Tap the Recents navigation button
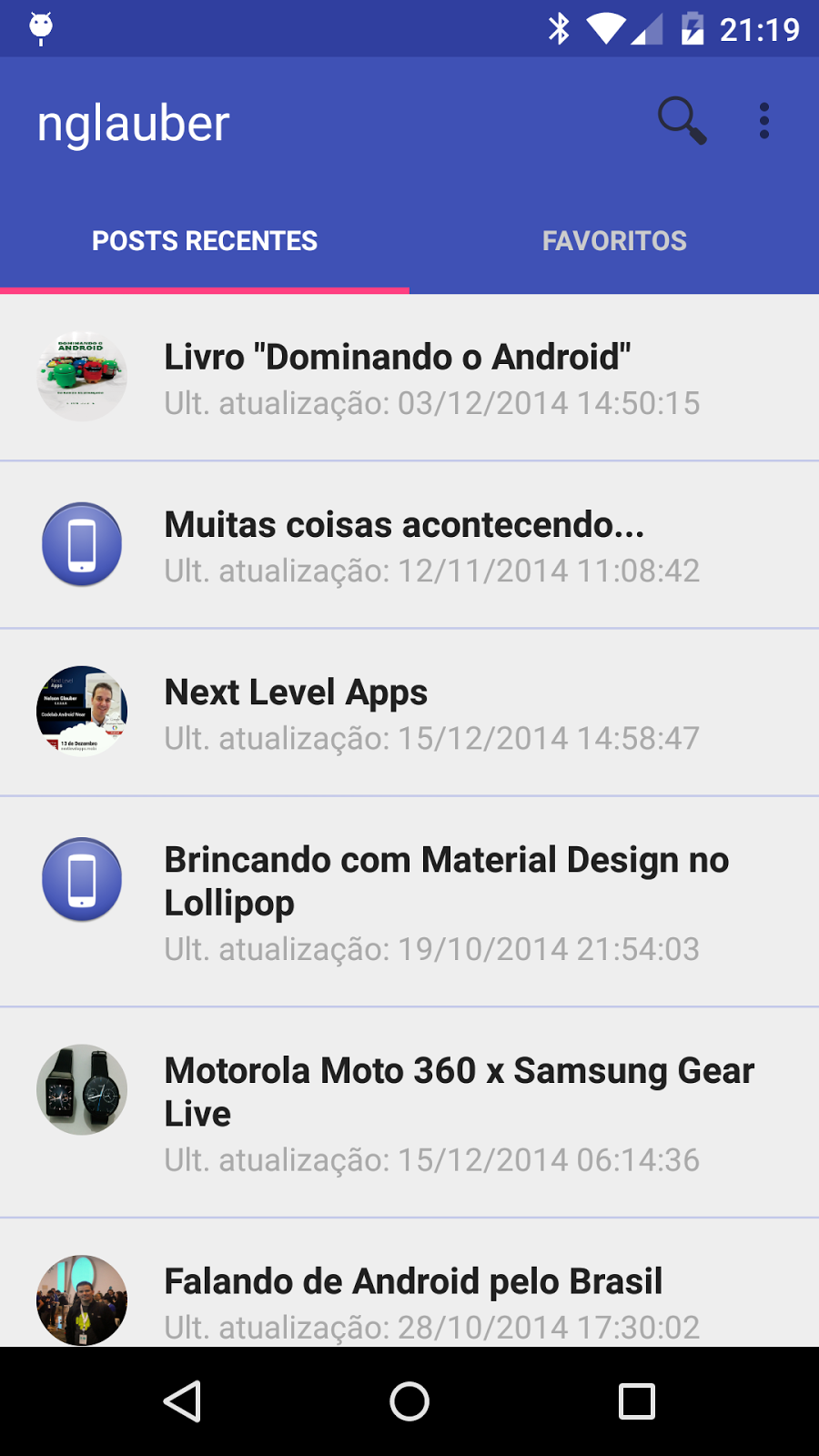 coord(637,1401)
